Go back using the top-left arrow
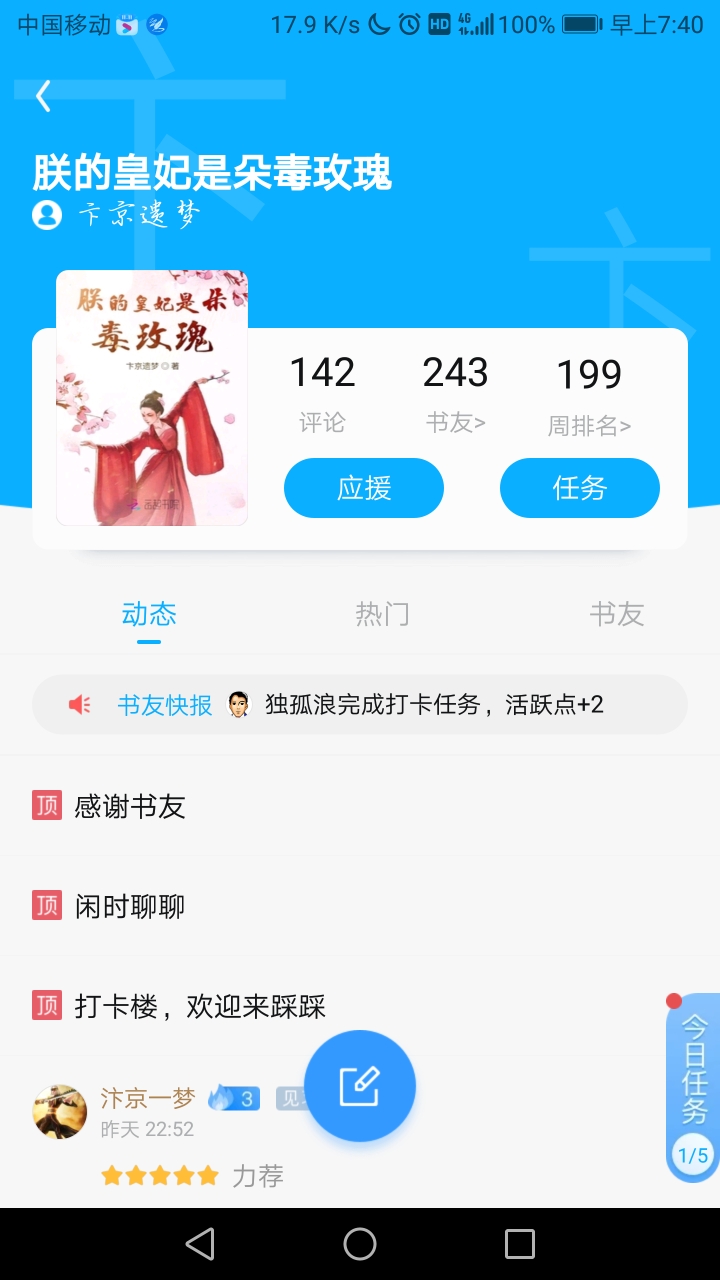 pos(43,96)
